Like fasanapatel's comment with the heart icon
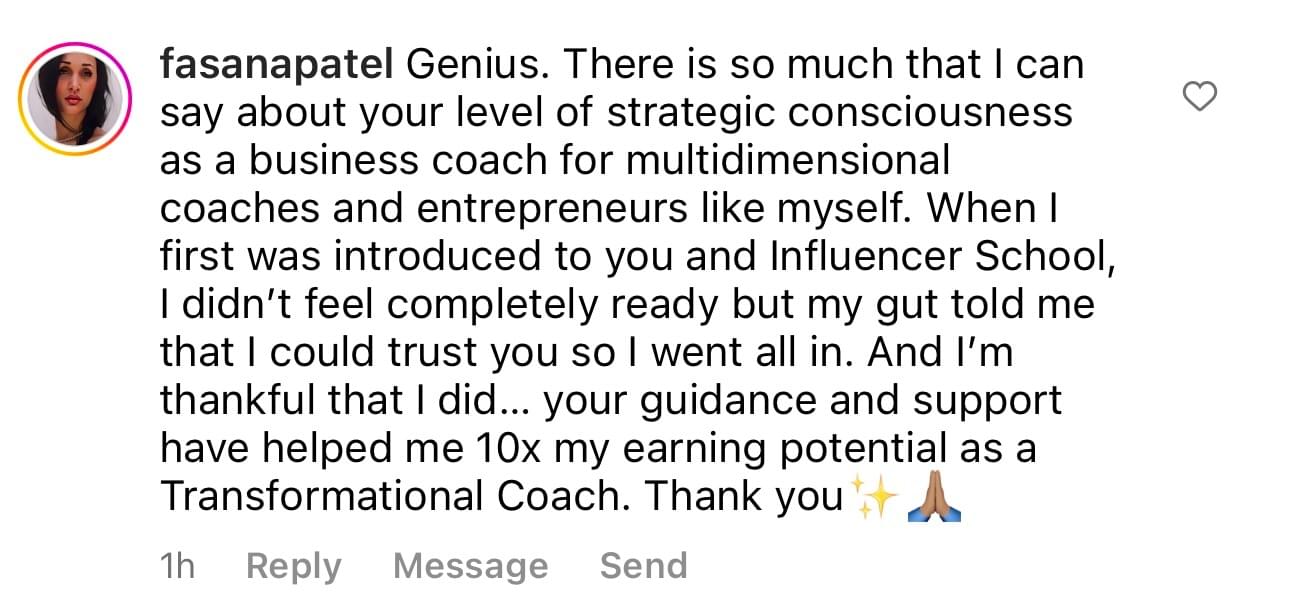Image resolution: width=1290 pixels, height=605 pixels. [x=1199, y=96]
